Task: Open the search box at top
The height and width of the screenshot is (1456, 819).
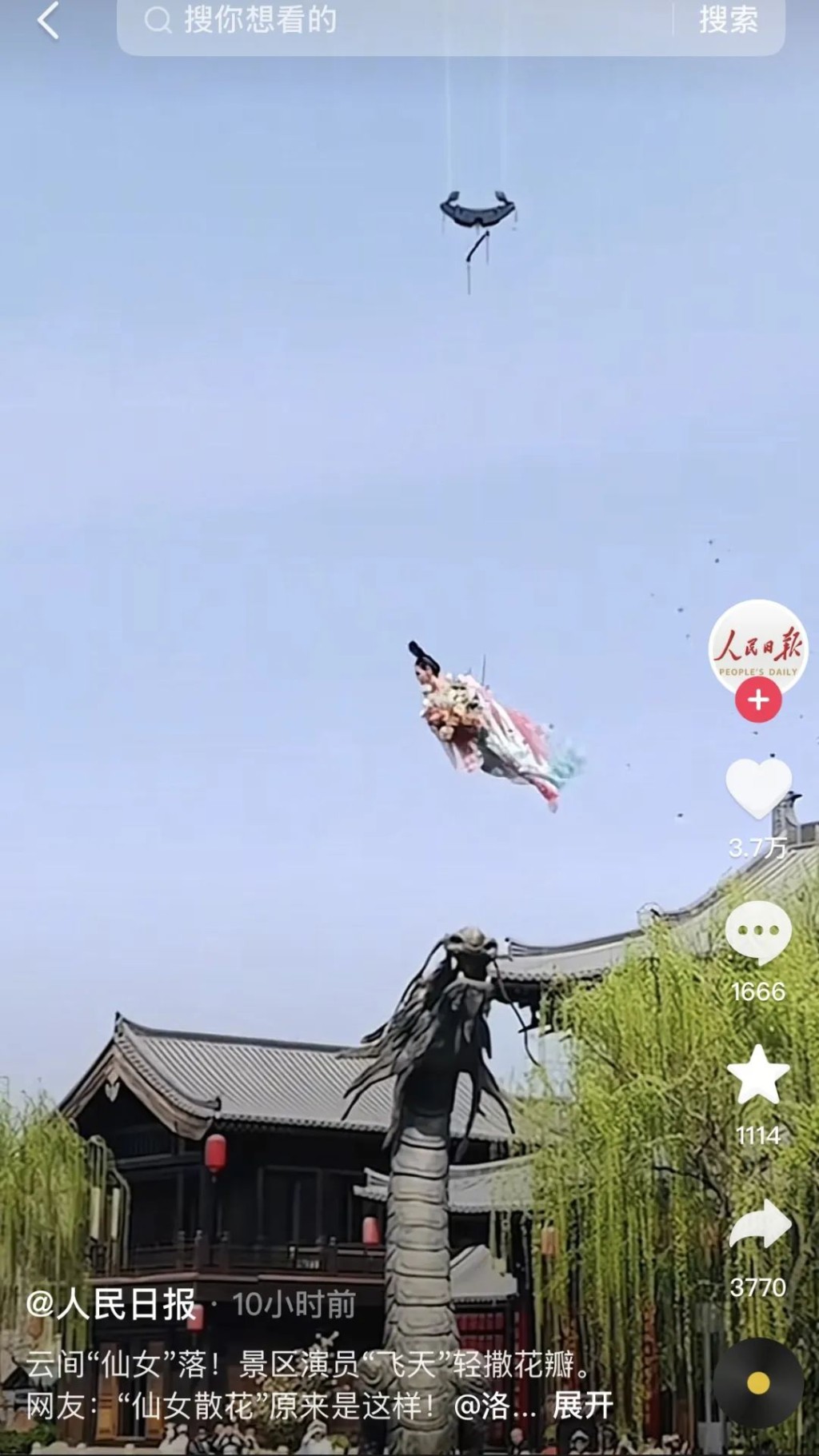Action: pyautogui.click(x=400, y=21)
